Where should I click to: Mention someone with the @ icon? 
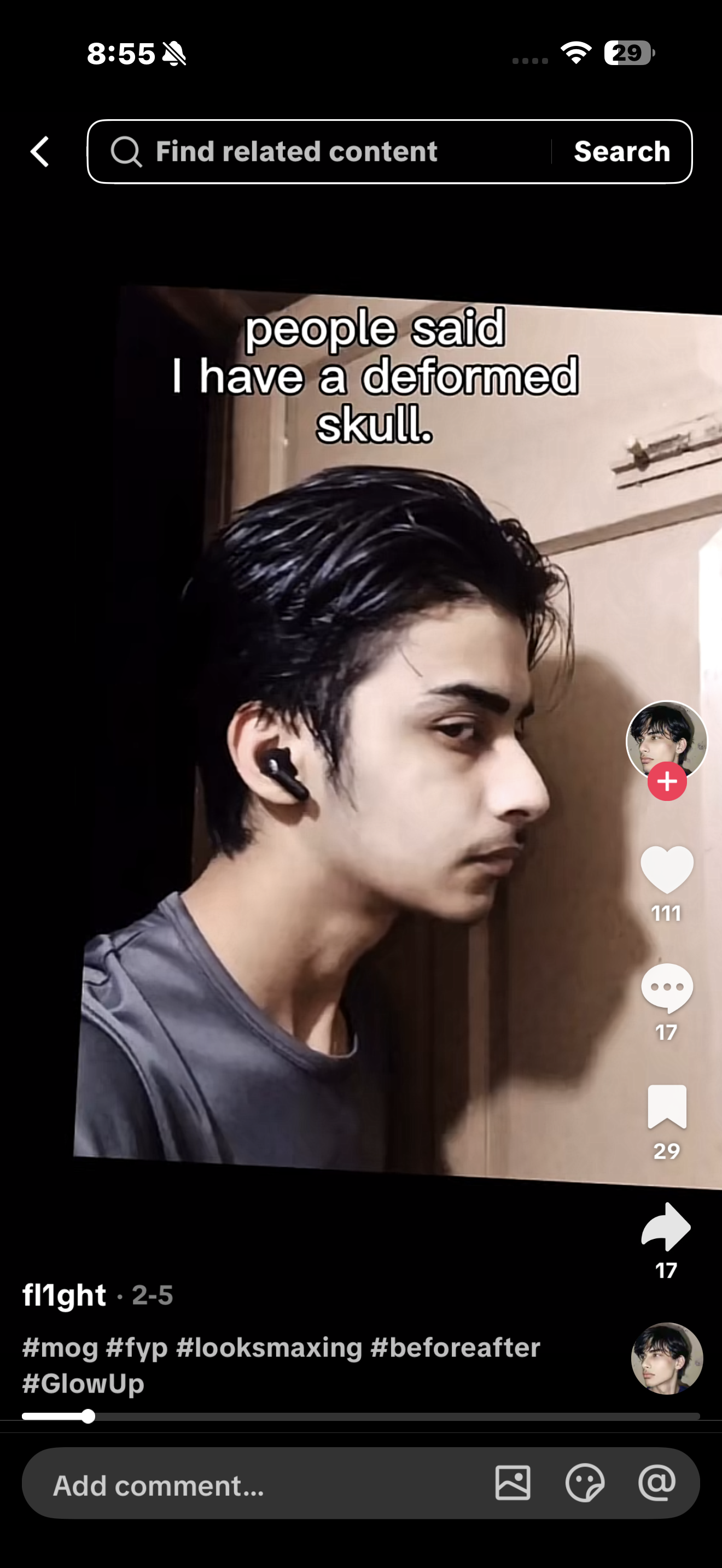(x=657, y=1483)
